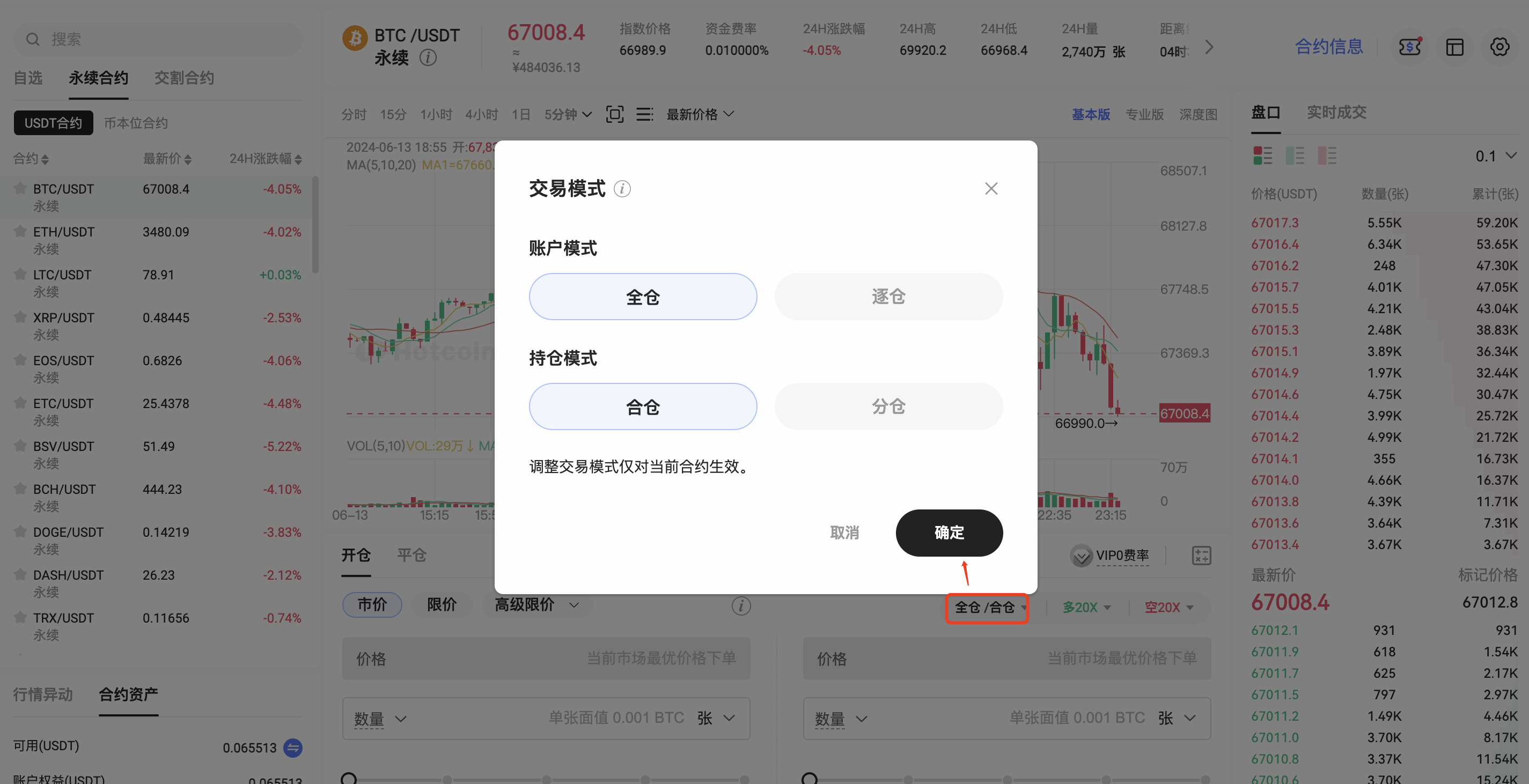Switch to the 行情异动 tab
Image resolution: width=1529 pixels, height=784 pixels.
(43, 694)
